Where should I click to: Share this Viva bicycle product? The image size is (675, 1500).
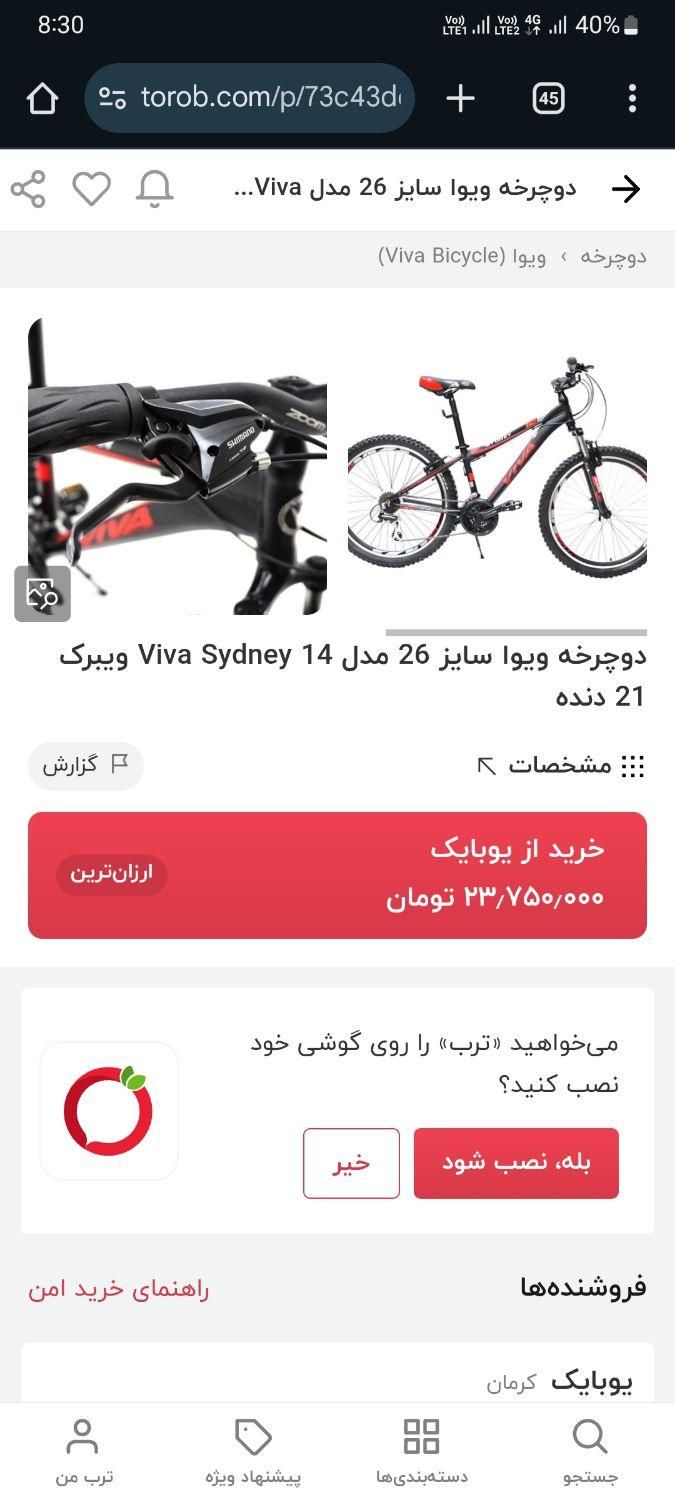28,189
